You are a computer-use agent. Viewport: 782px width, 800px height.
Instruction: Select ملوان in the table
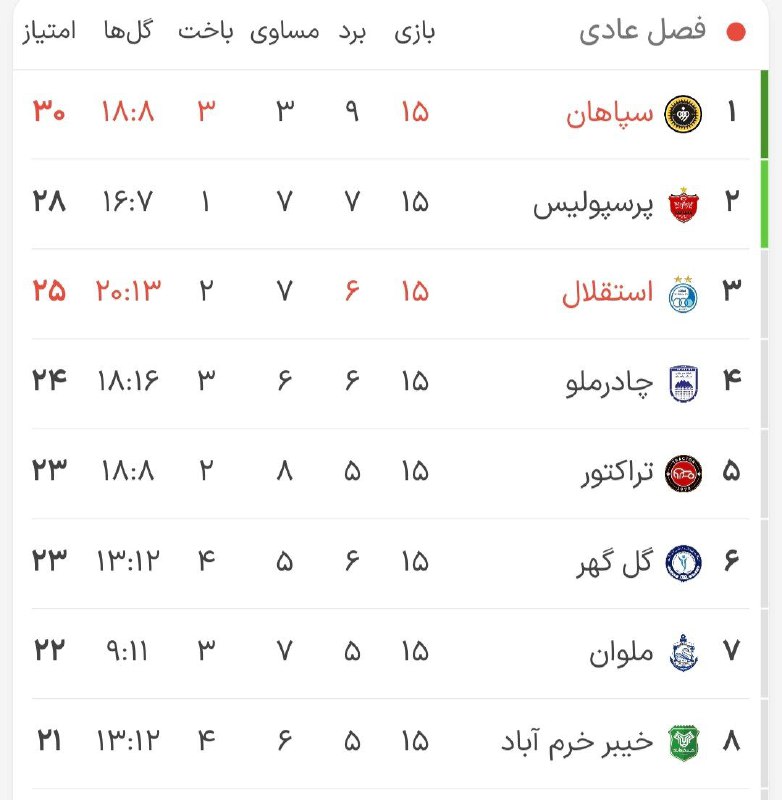[621, 652]
